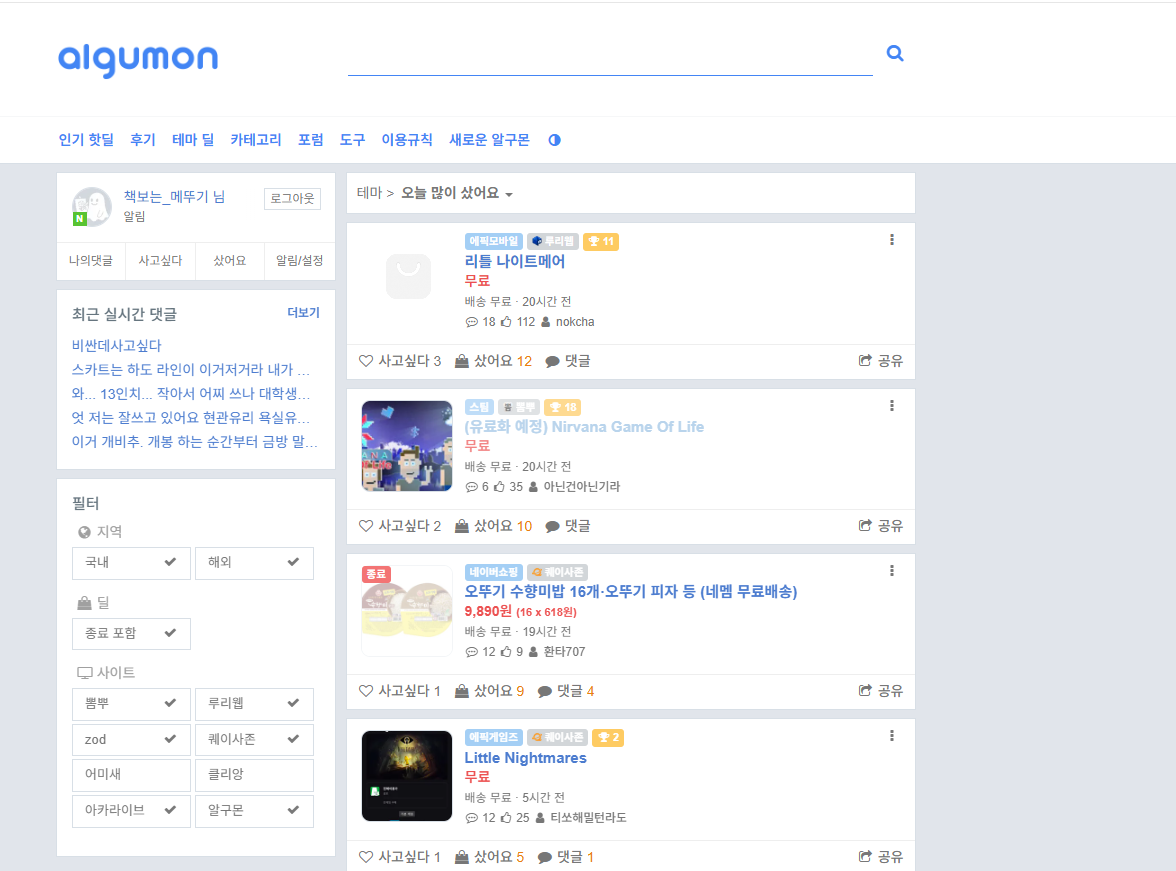This screenshot has width=1176, height=871.
Task: Open 알림/설정 settings
Action: [x=300, y=261]
